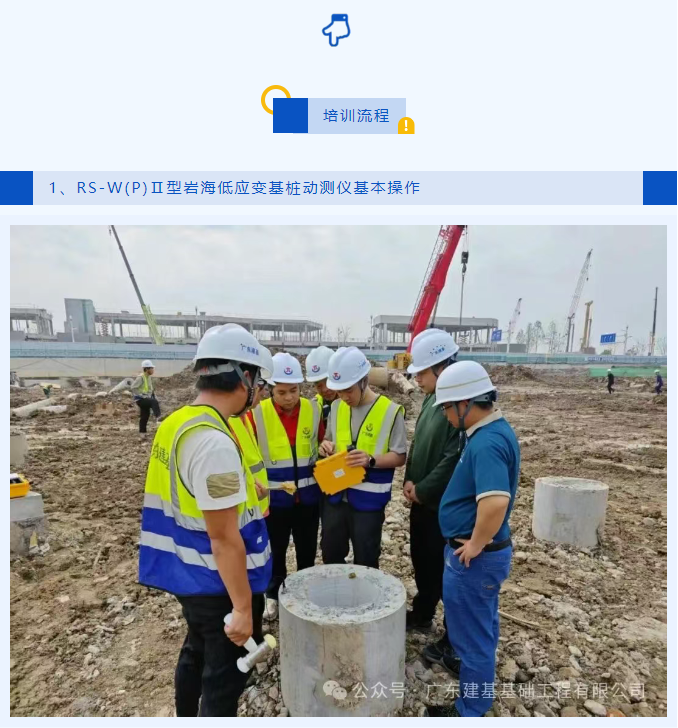This screenshot has height=728, width=678.
Task: Open the construction site training photo
Action: pos(338,470)
